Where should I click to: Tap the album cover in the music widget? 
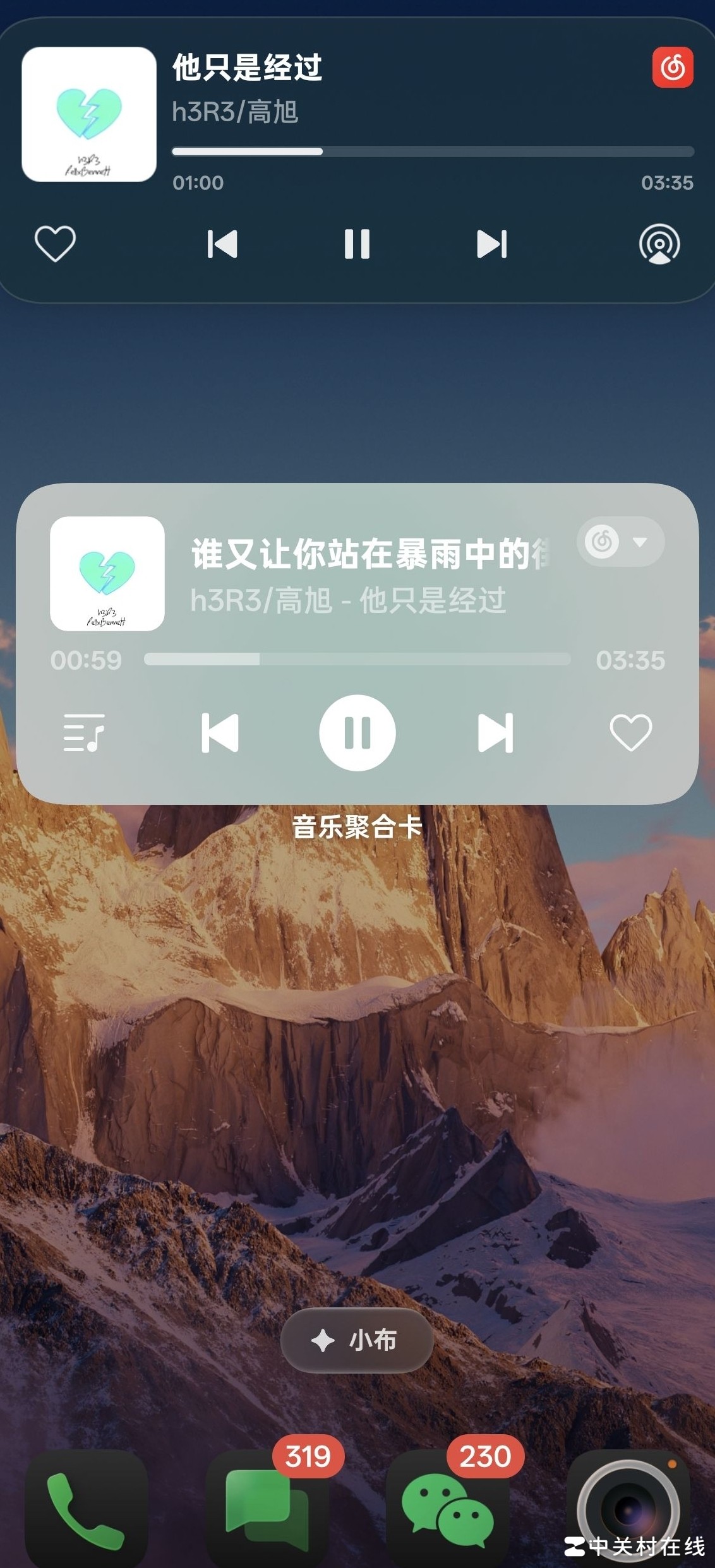coord(107,574)
